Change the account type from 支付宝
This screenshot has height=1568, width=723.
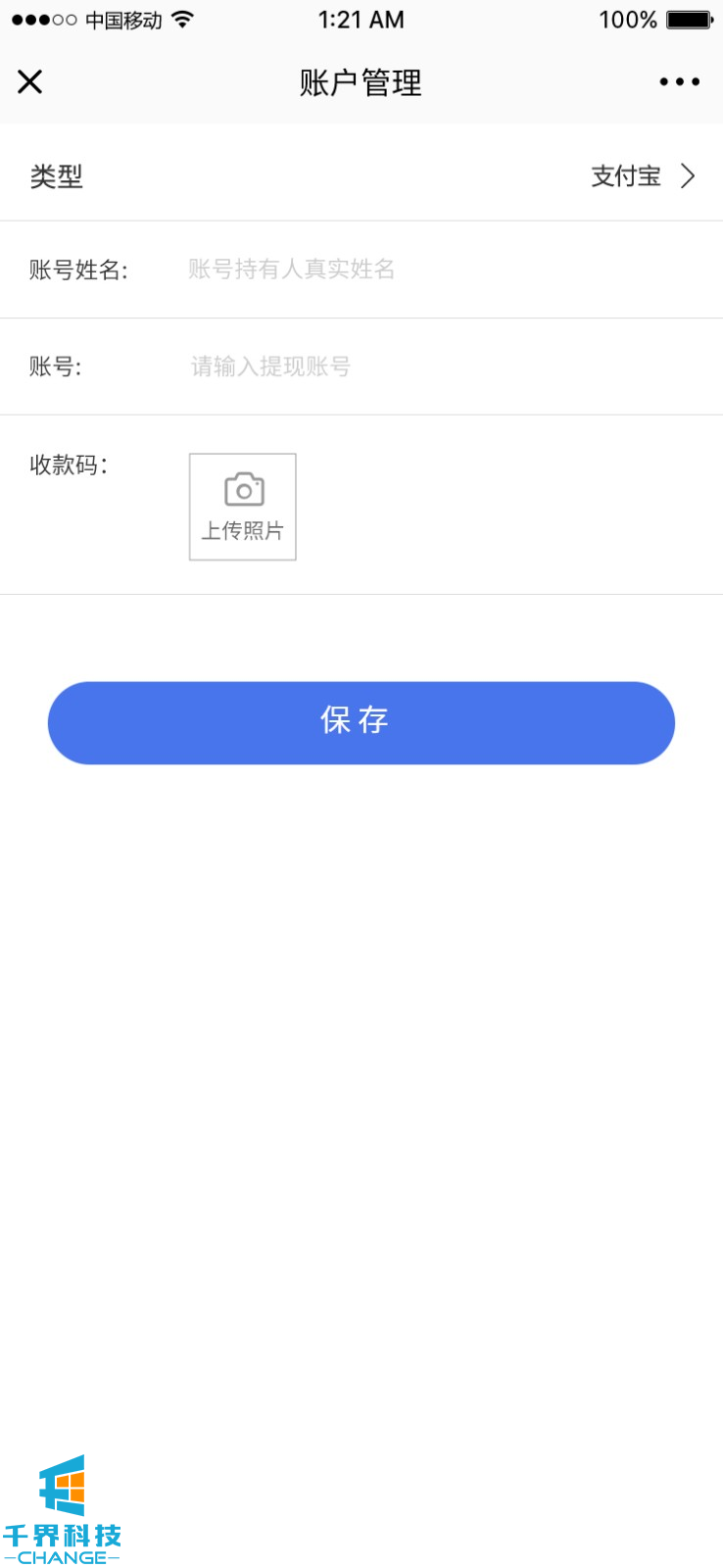[x=643, y=176]
